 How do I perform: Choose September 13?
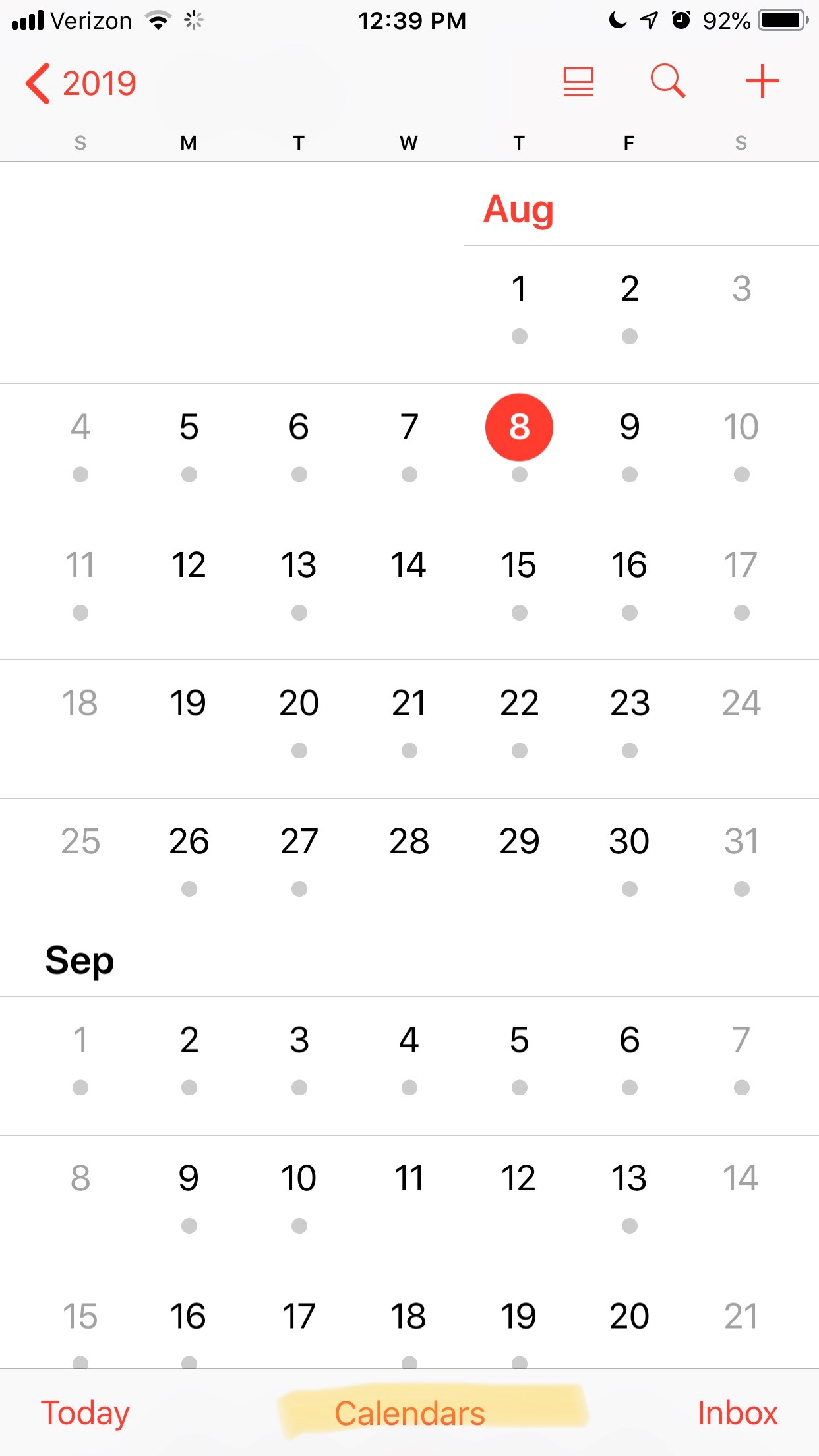(629, 1178)
